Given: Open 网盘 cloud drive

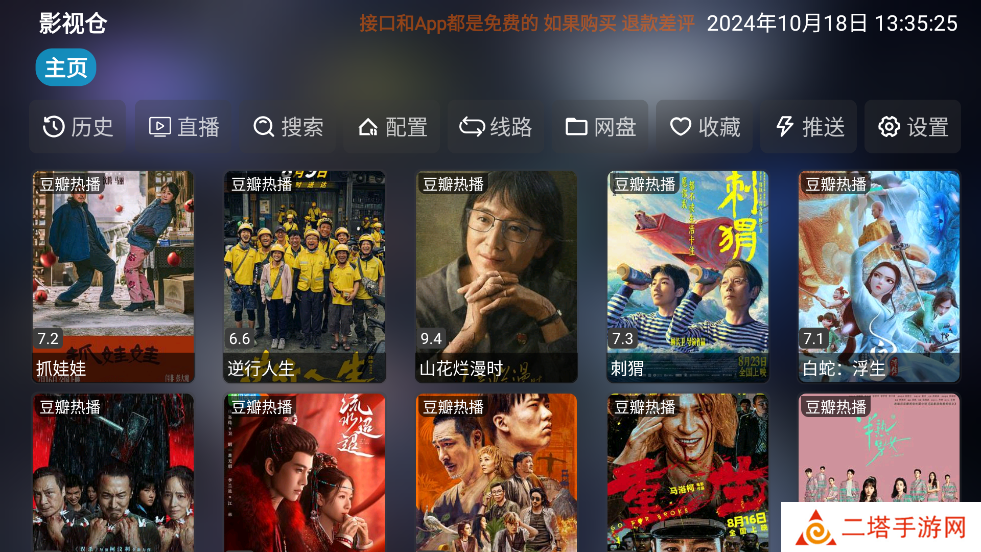Looking at the screenshot, I should (601, 127).
